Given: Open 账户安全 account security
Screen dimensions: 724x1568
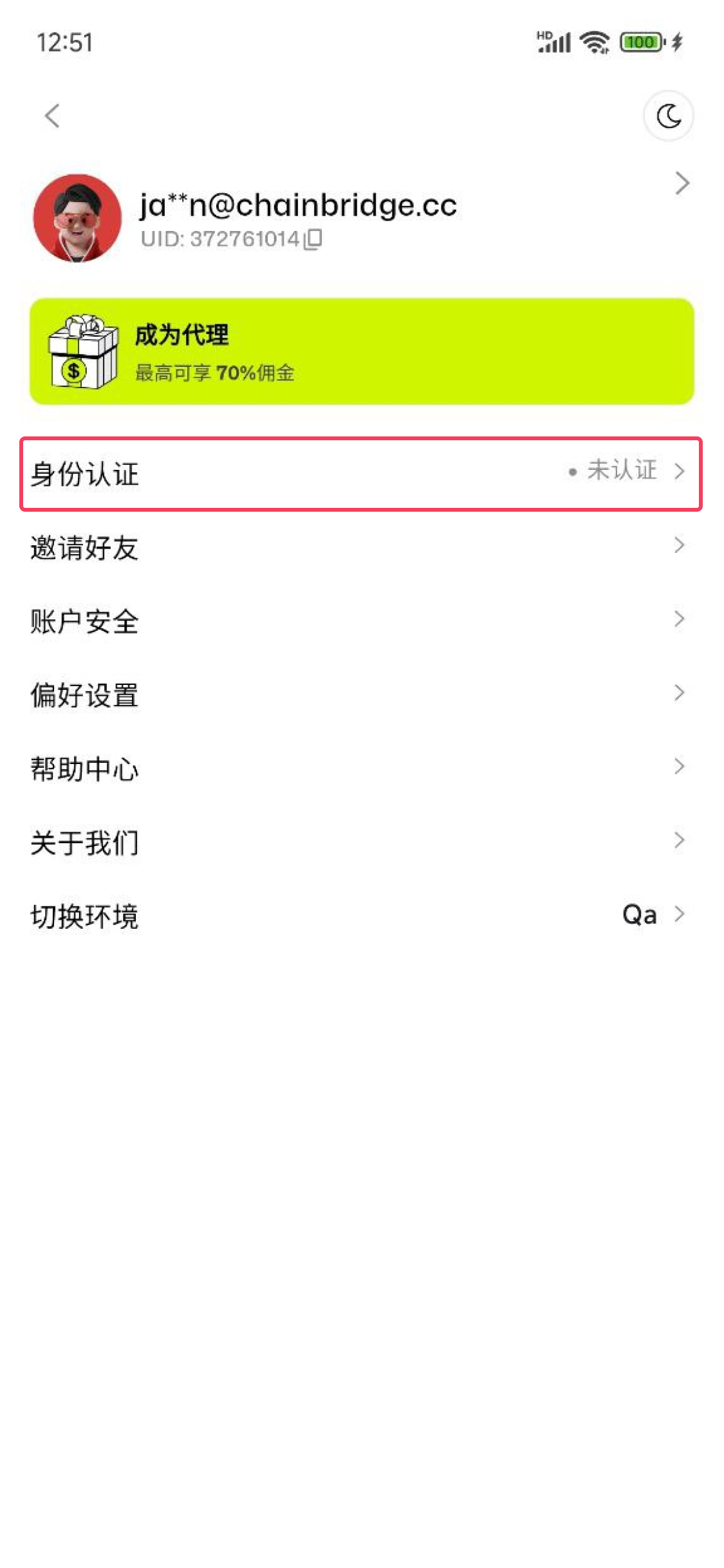Looking at the screenshot, I should tap(360, 621).
